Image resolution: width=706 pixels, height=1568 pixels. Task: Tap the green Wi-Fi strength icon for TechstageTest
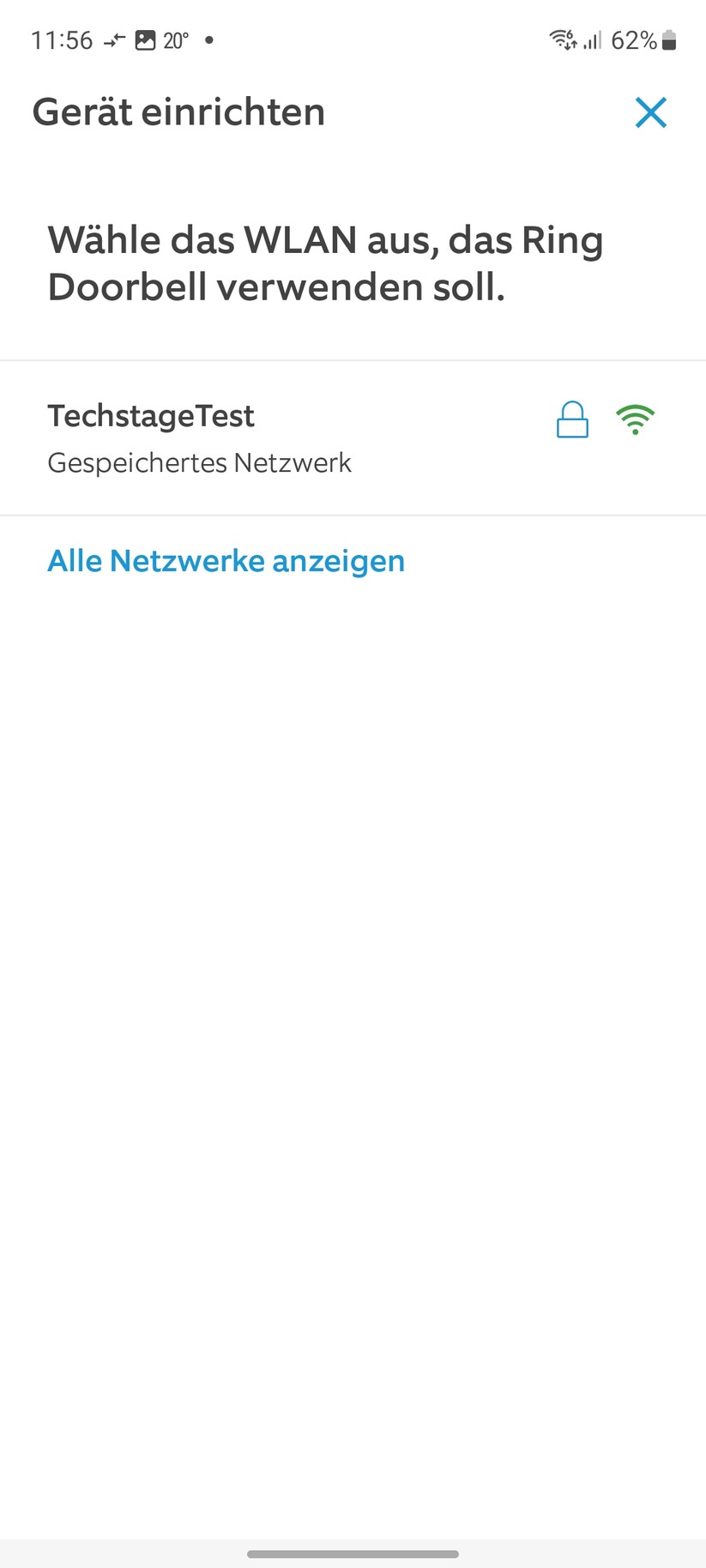click(x=636, y=419)
